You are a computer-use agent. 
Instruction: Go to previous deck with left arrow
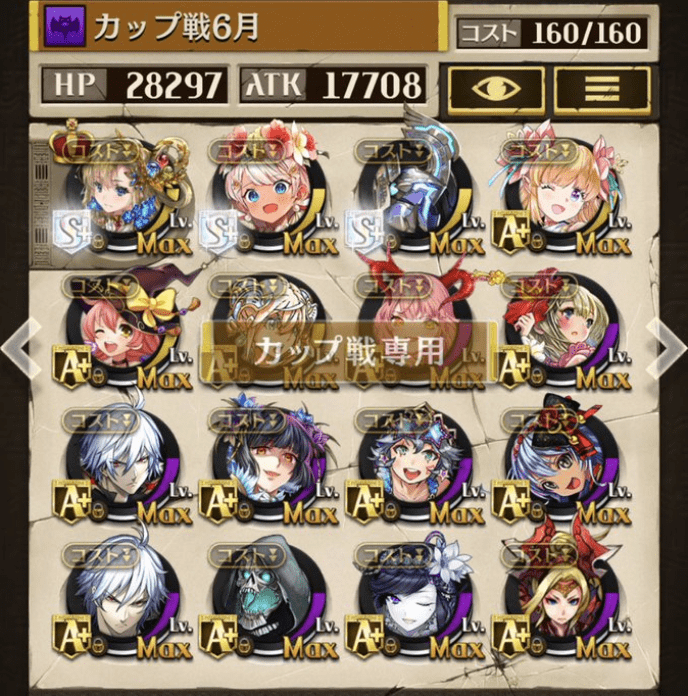(x=19, y=346)
